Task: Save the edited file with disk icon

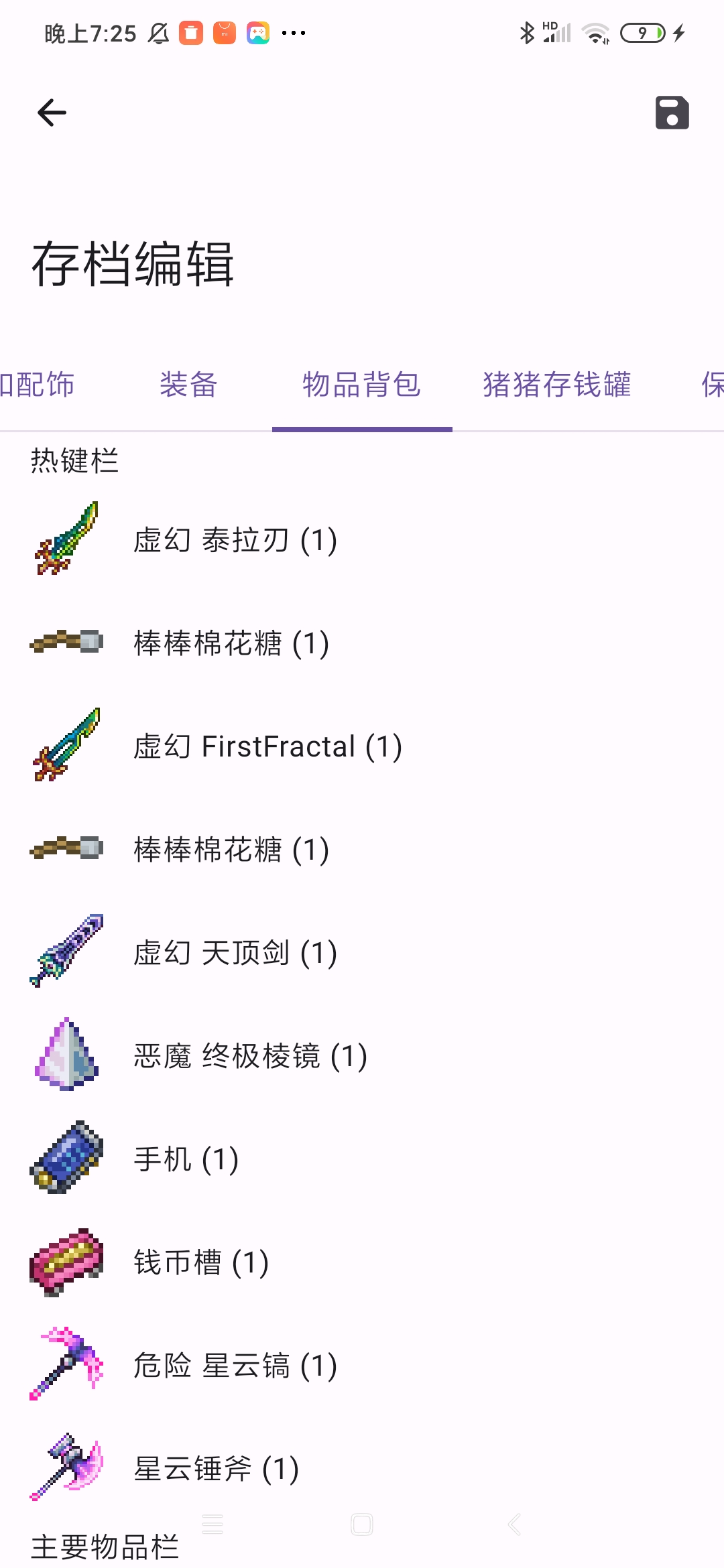Action: coord(672,113)
